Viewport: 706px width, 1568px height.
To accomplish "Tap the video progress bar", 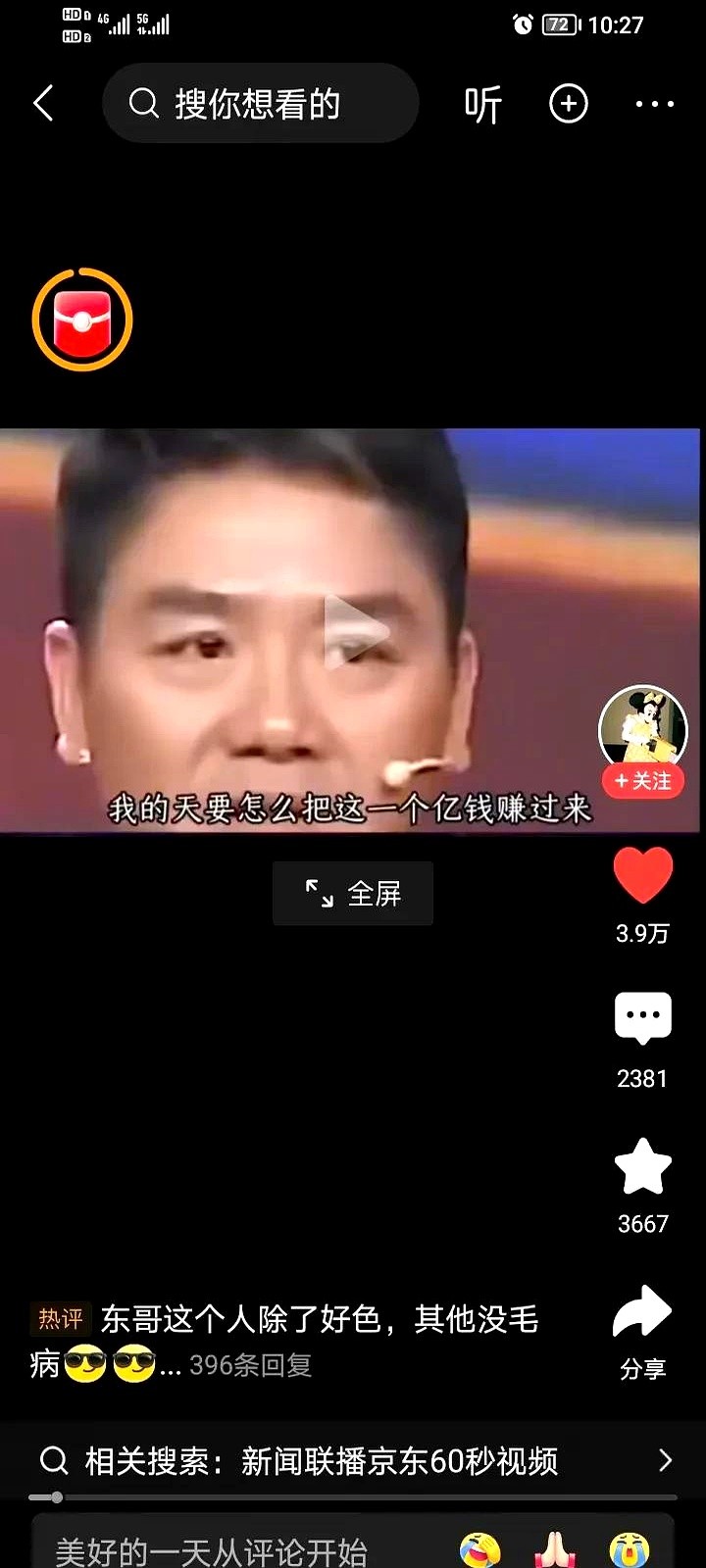I will click(x=353, y=1497).
